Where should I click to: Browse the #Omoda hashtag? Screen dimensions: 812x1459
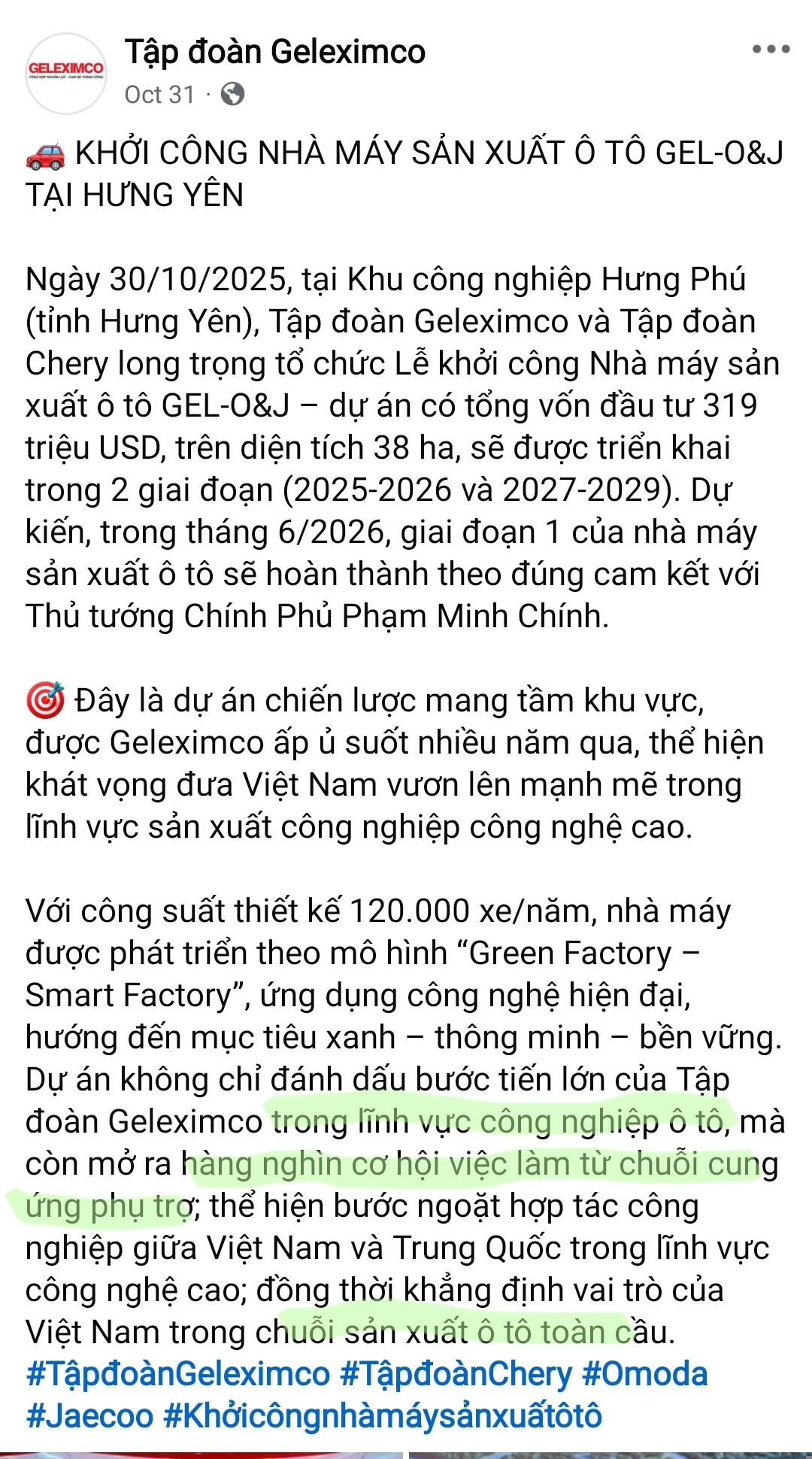pyautogui.click(x=644, y=1373)
